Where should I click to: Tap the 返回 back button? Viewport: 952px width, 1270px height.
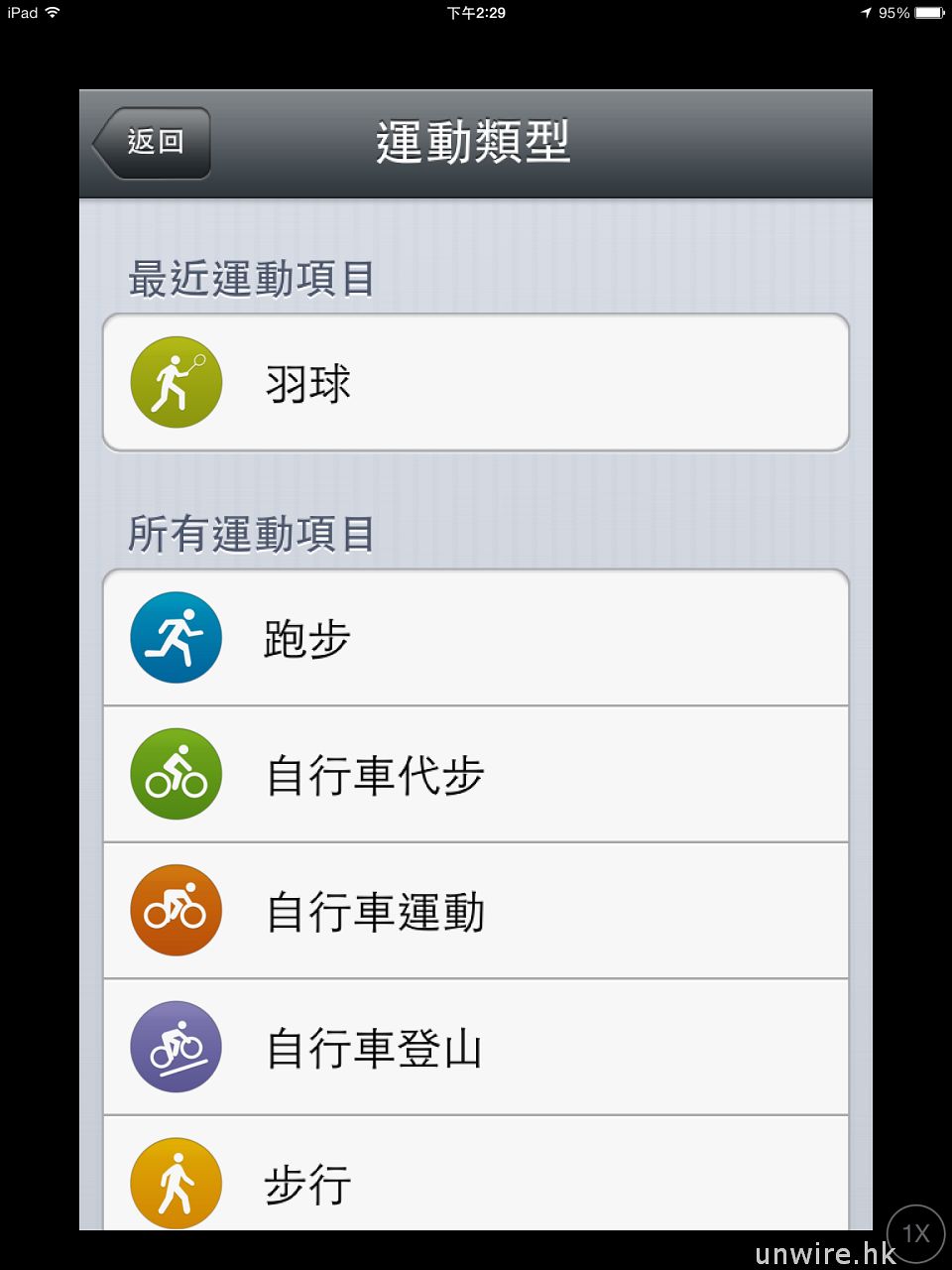tap(154, 143)
